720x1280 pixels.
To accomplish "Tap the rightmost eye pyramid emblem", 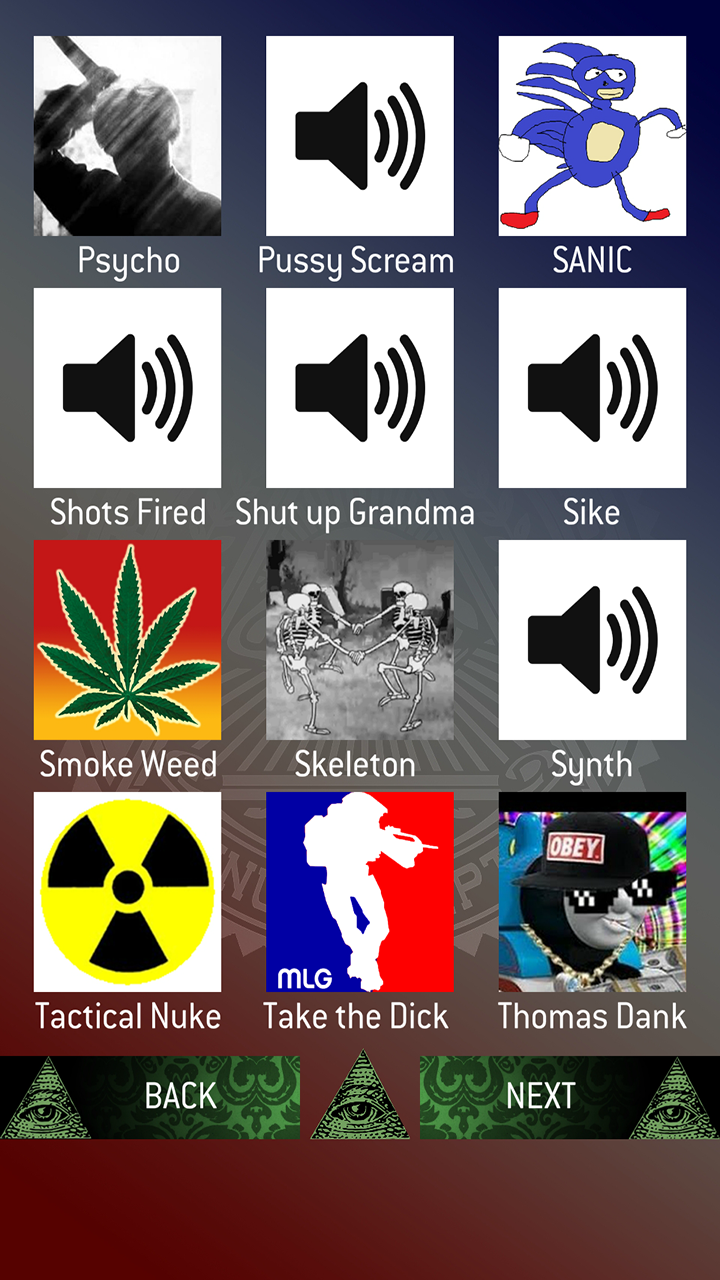I will (x=677, y=1096).
